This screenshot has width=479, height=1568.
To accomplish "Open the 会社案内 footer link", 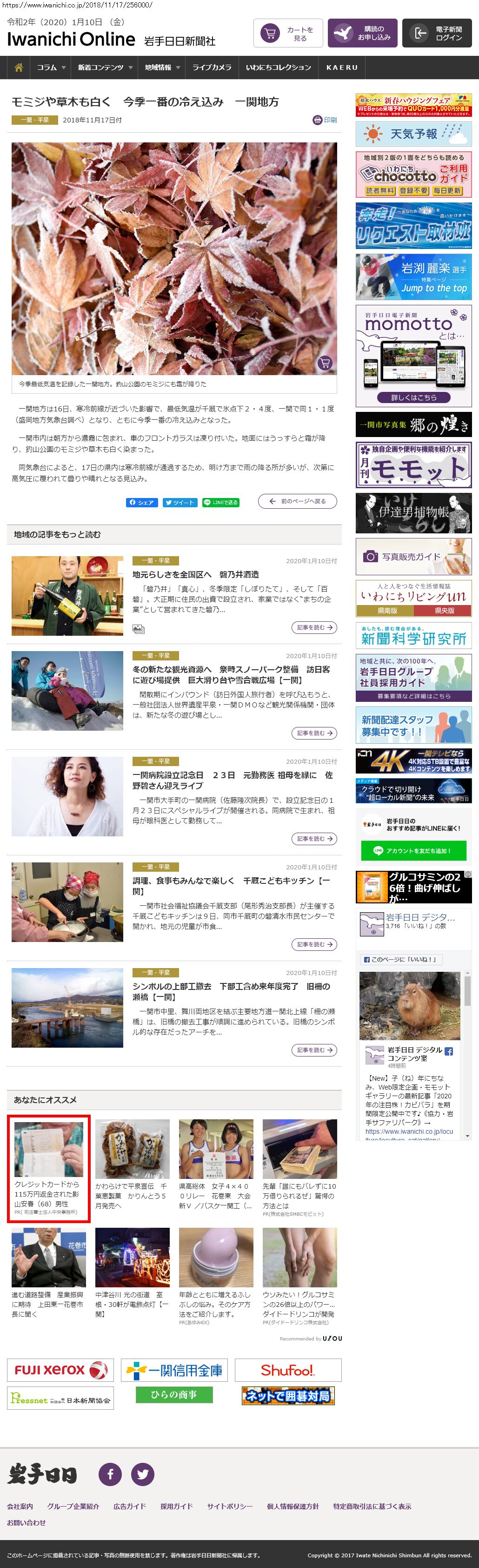I will pos(20,1506).
